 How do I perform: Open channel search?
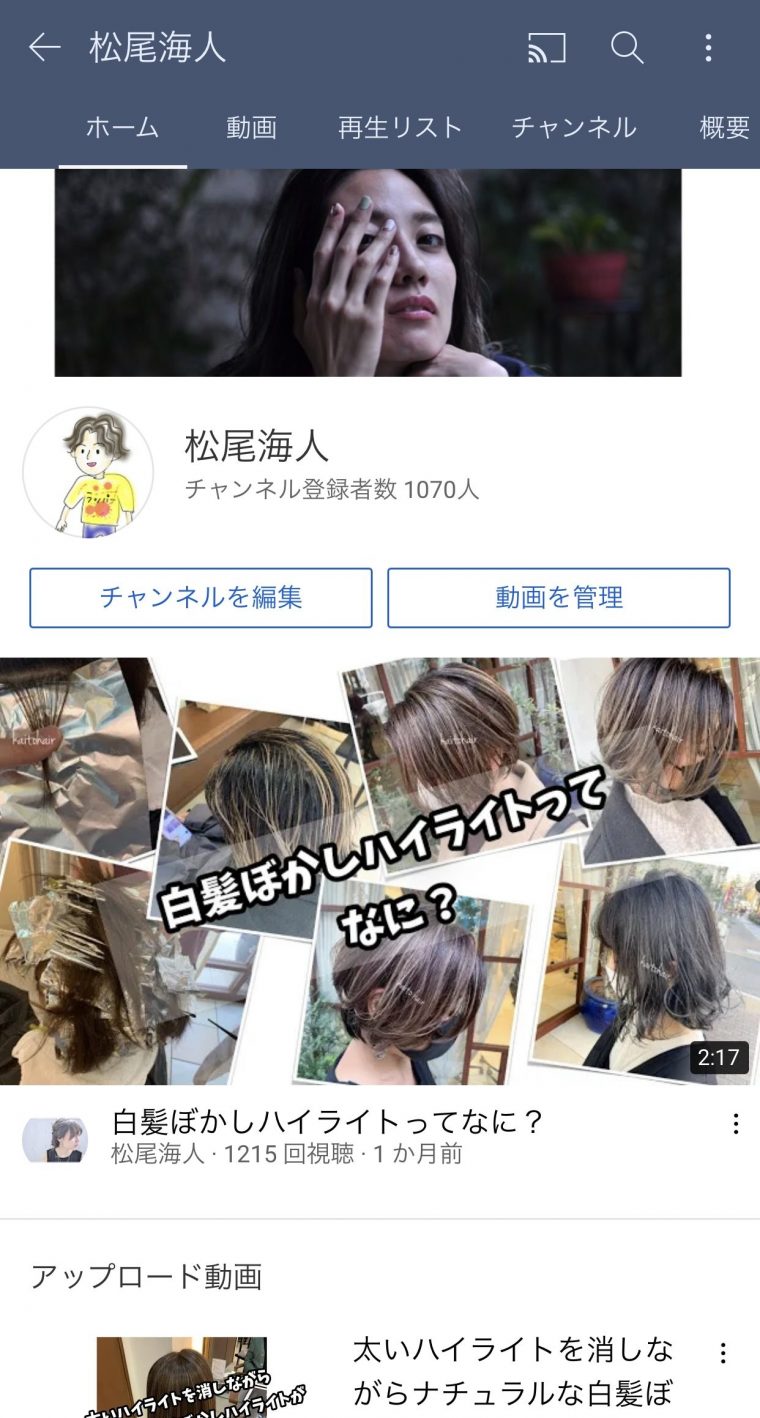[x=627, y=47]
